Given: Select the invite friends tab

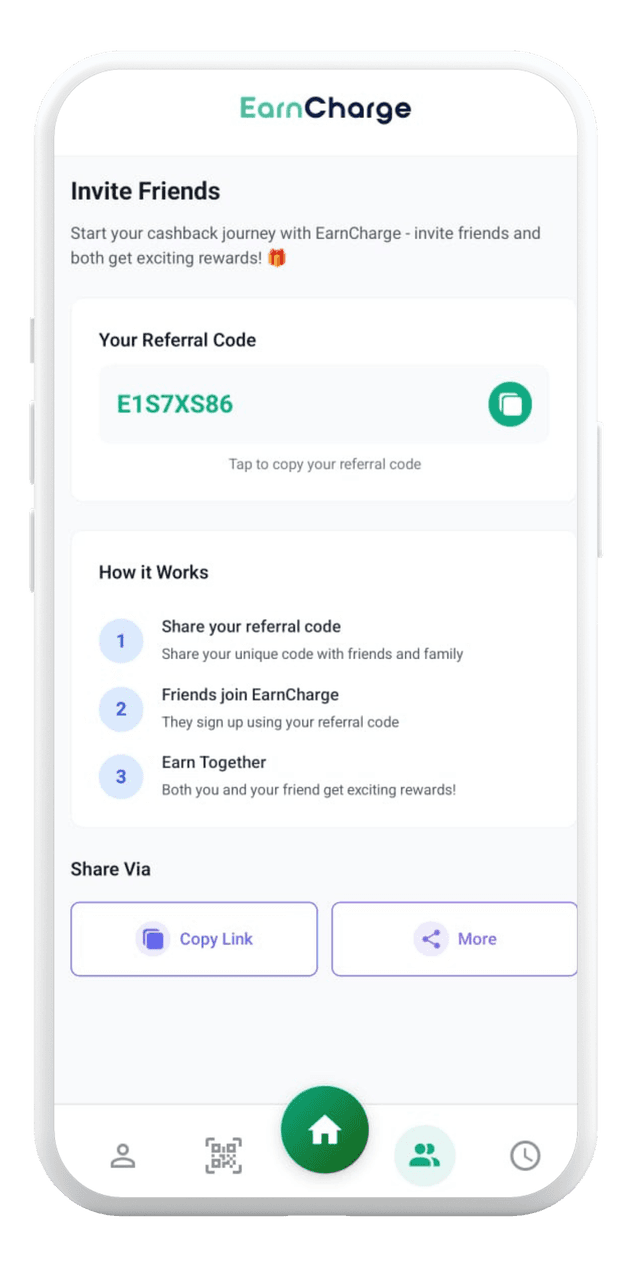Looking at the screenshot, I should [x=424, y=1156].
